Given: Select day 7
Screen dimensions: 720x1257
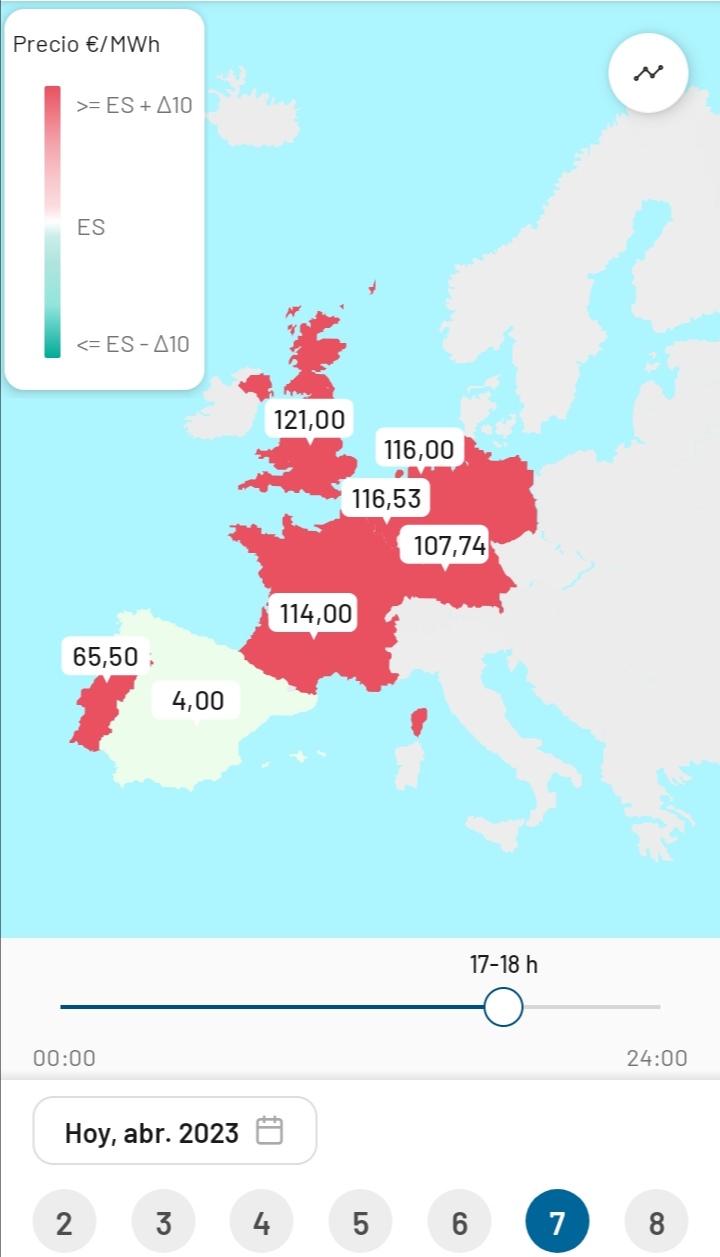Looking at the screenshot, I should coord(557,1223).
